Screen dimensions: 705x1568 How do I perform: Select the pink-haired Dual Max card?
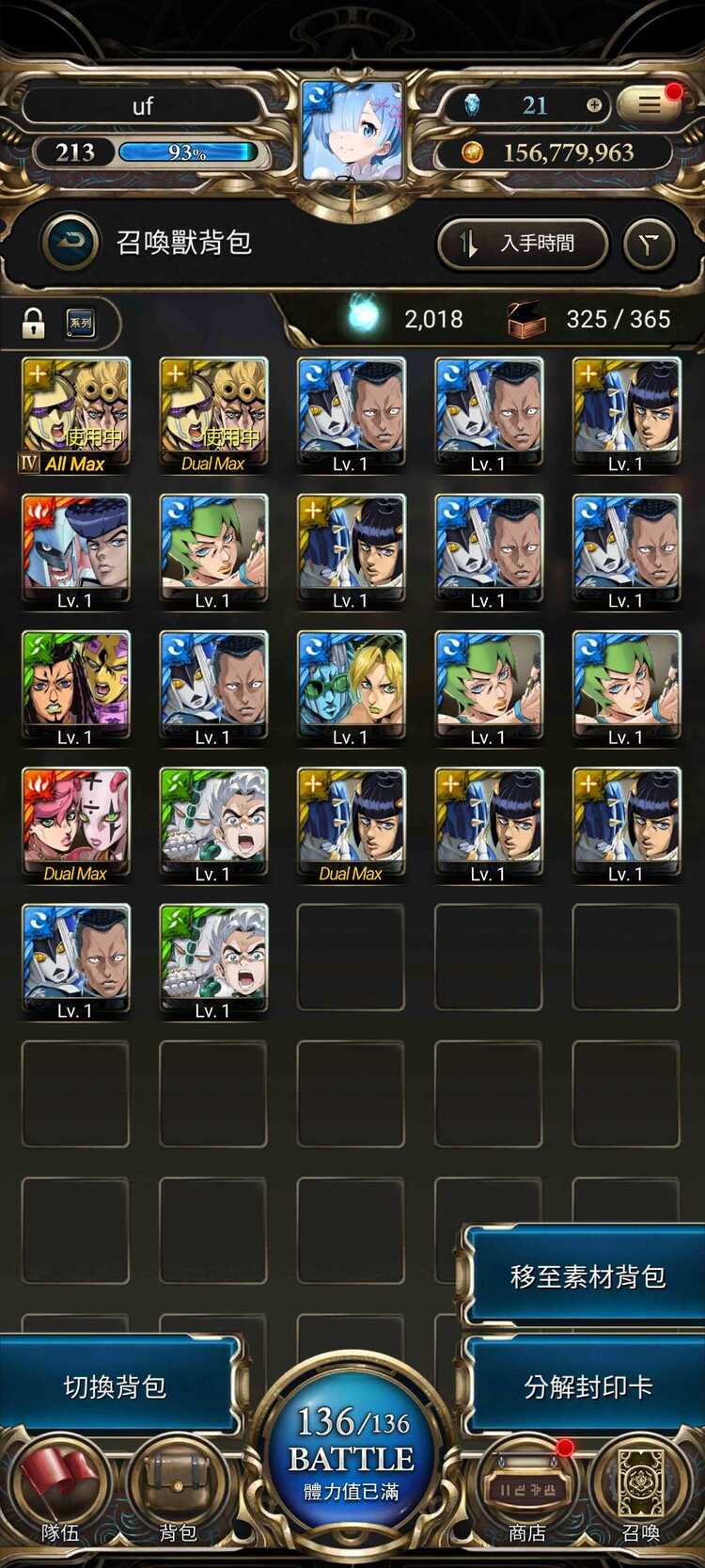pyautogui.click(x=75, y=824)
